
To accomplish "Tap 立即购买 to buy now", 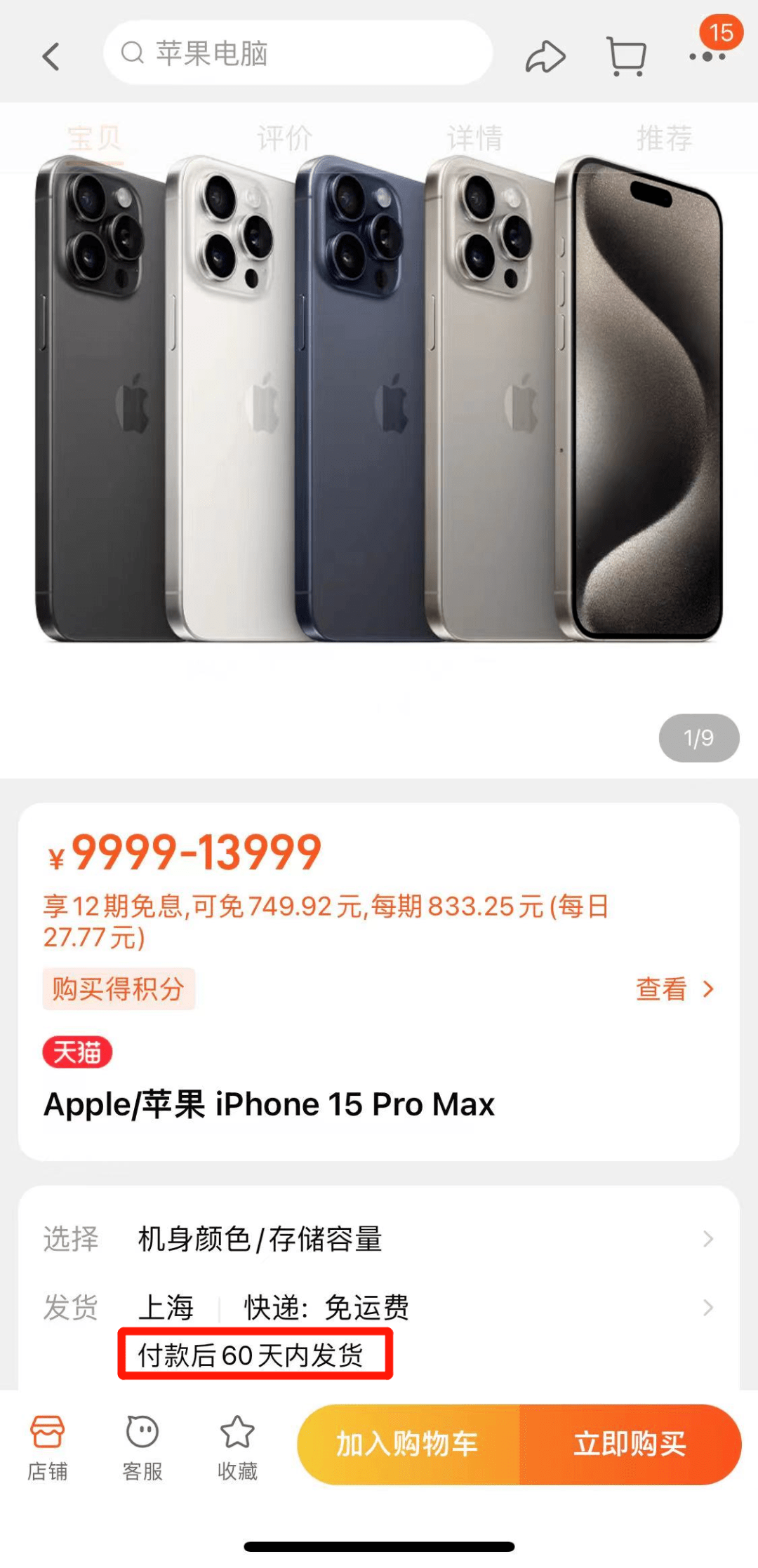I will tap(630, 1444).
